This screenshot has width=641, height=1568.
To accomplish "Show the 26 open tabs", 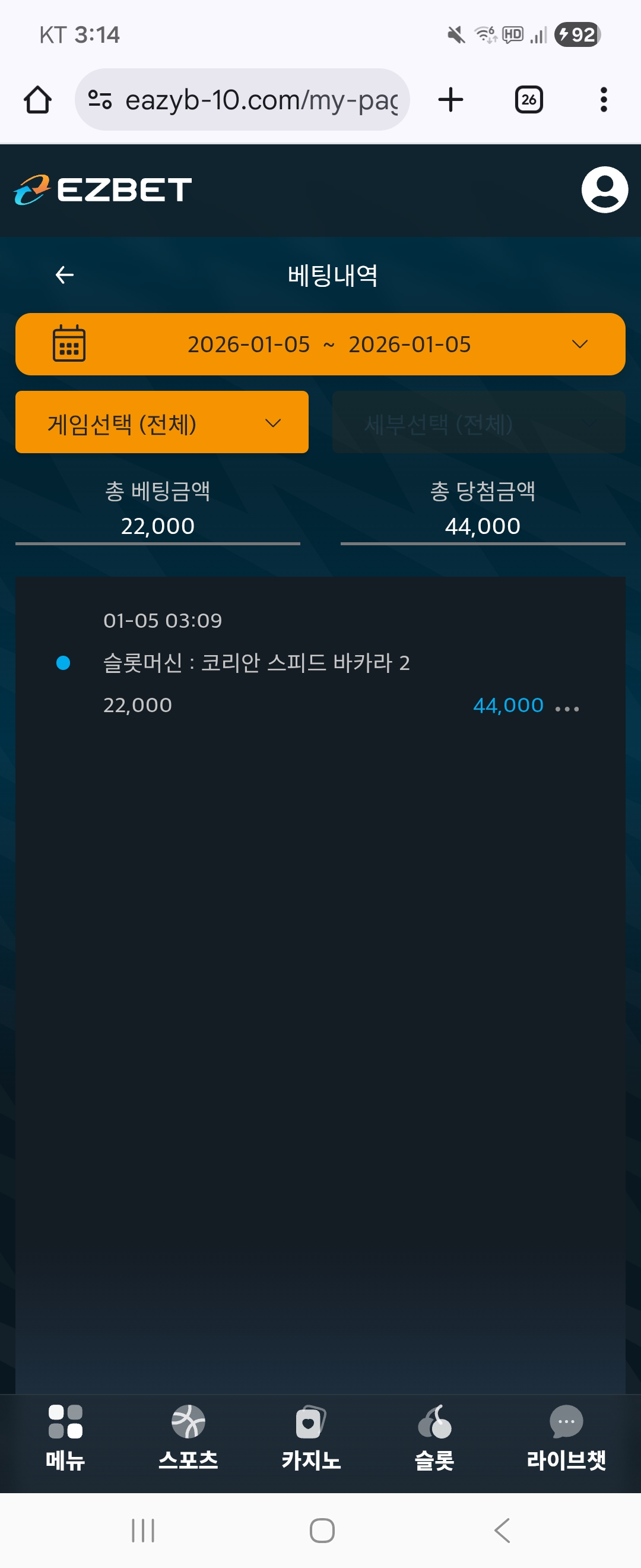I will tap(528, 100).
